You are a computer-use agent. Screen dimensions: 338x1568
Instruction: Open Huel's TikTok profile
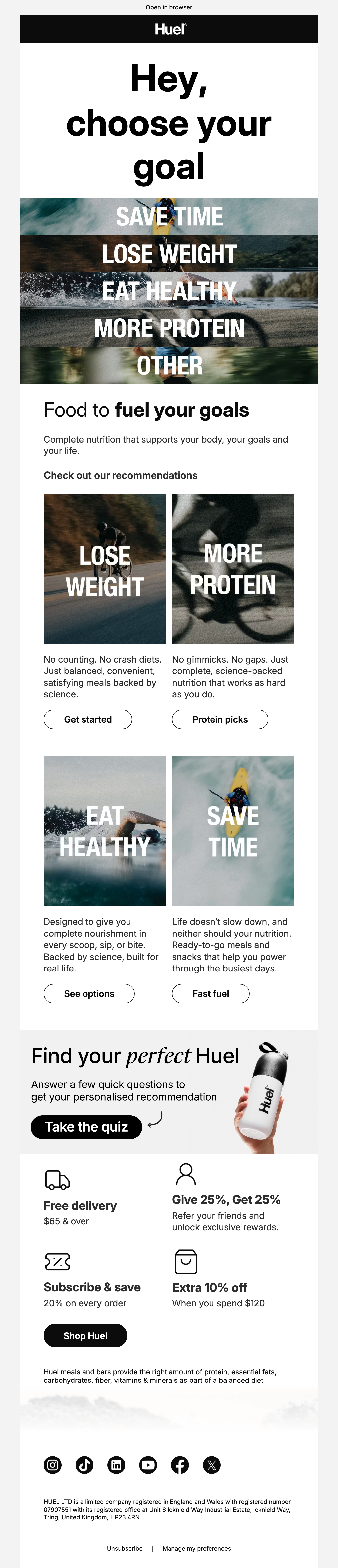(x=85, y=1464)
